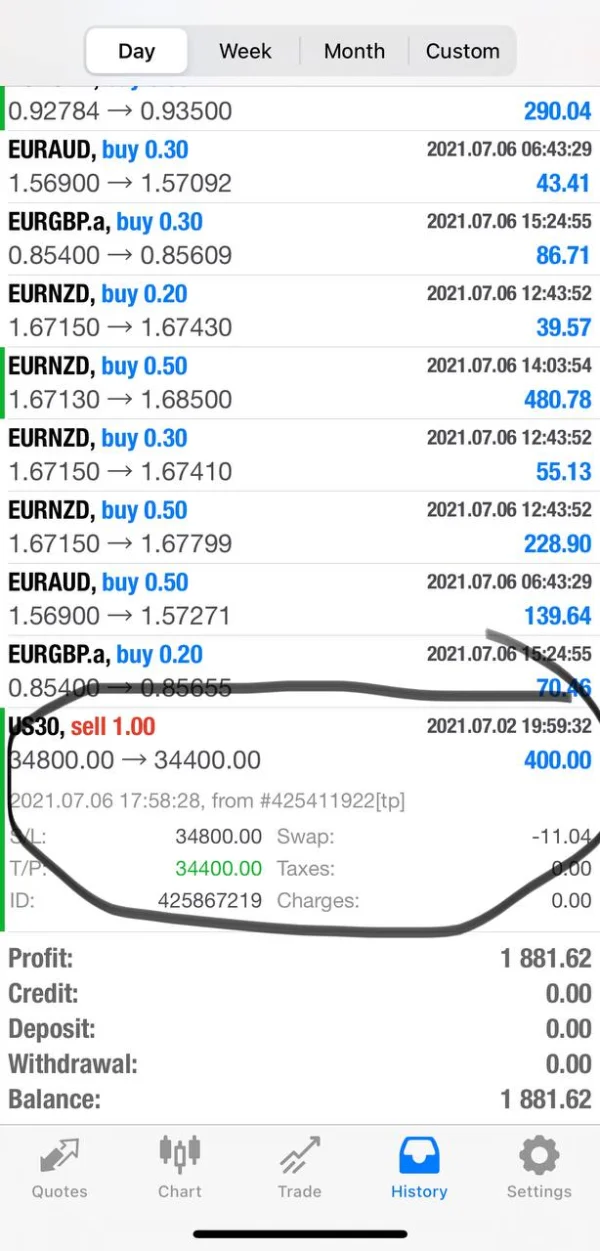Expand the EURNZD trade with 228.90 profit
This screenshot has width=600, height=1251.
300,527
